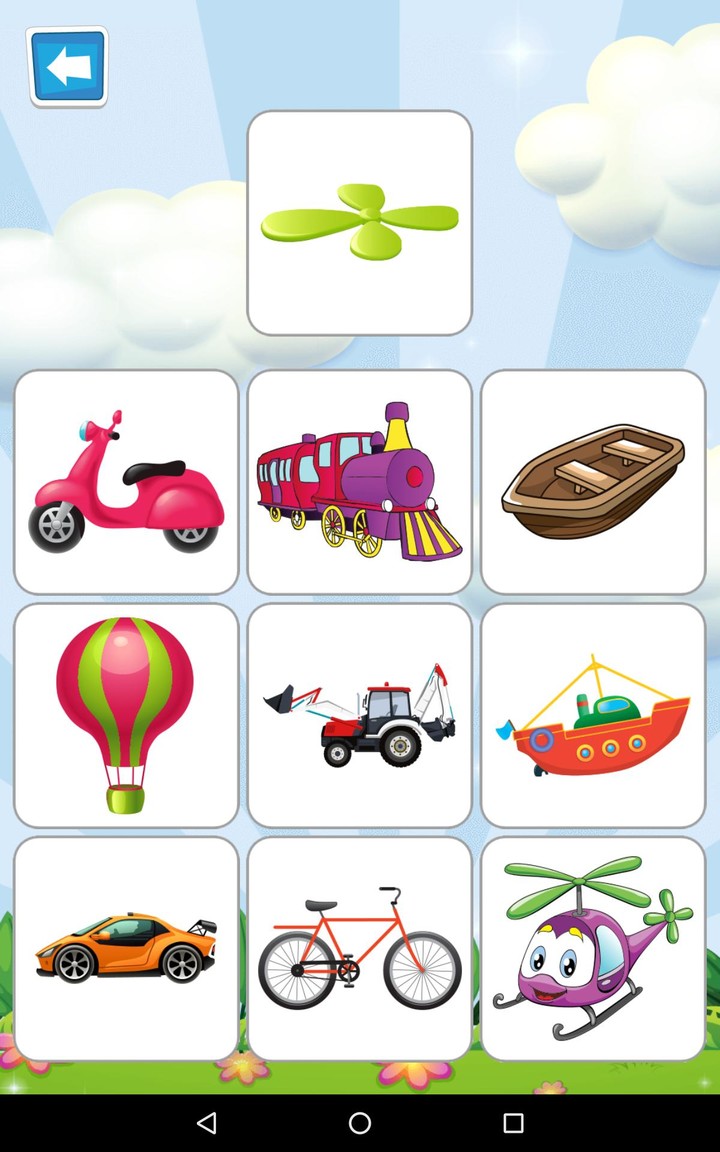Tap the Android home circle button
Screen dimensions: 720x1152
click(360, 1122)
